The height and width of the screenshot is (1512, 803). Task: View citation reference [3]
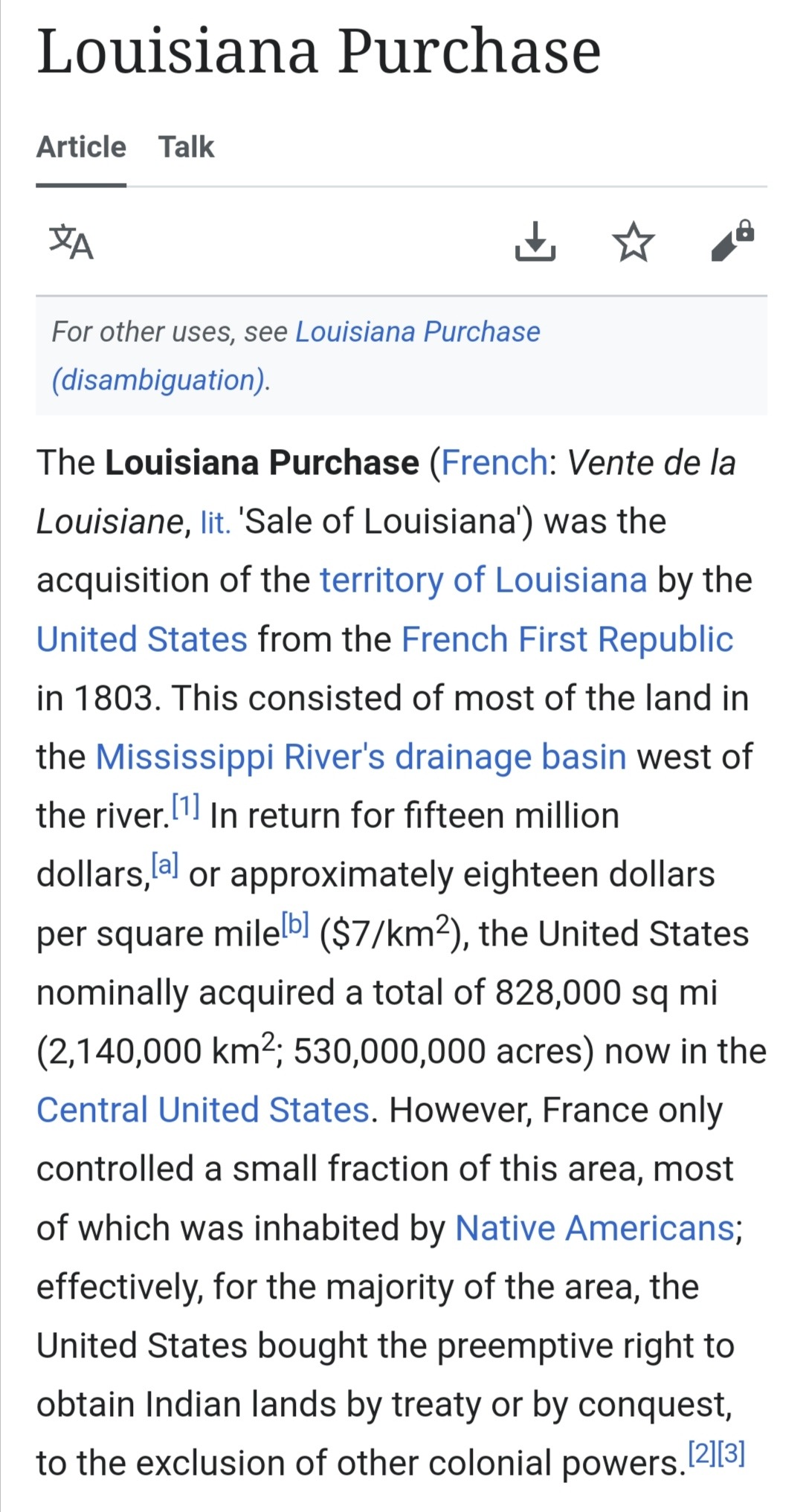pos(731,1453)
